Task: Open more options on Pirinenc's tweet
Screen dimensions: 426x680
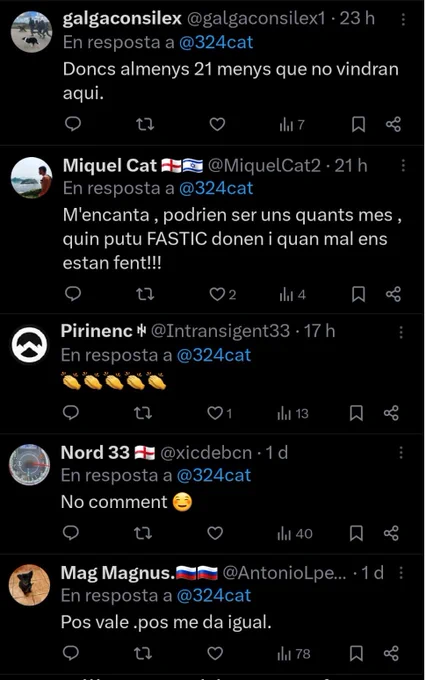Action: (x=401, y=333)
